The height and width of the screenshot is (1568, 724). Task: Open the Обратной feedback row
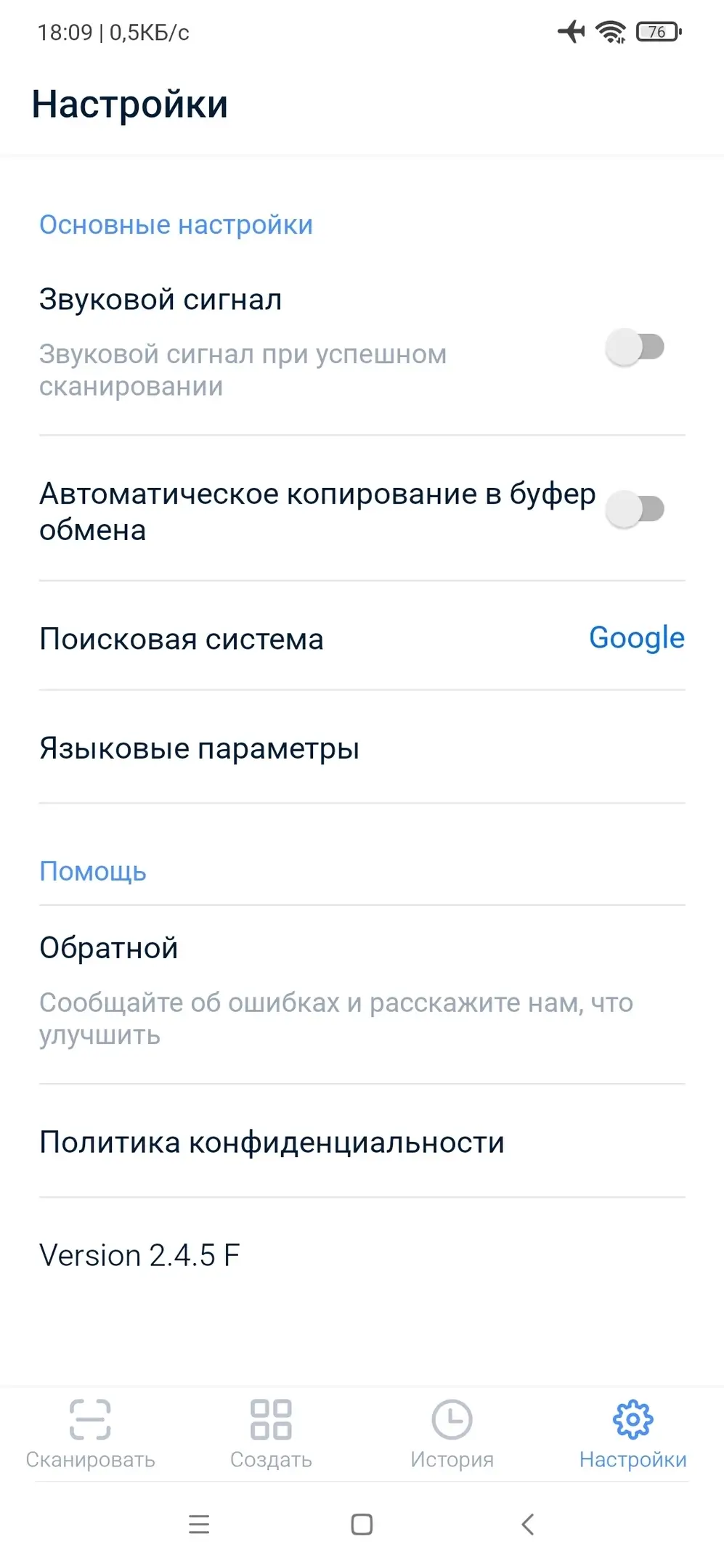(362, 991)
